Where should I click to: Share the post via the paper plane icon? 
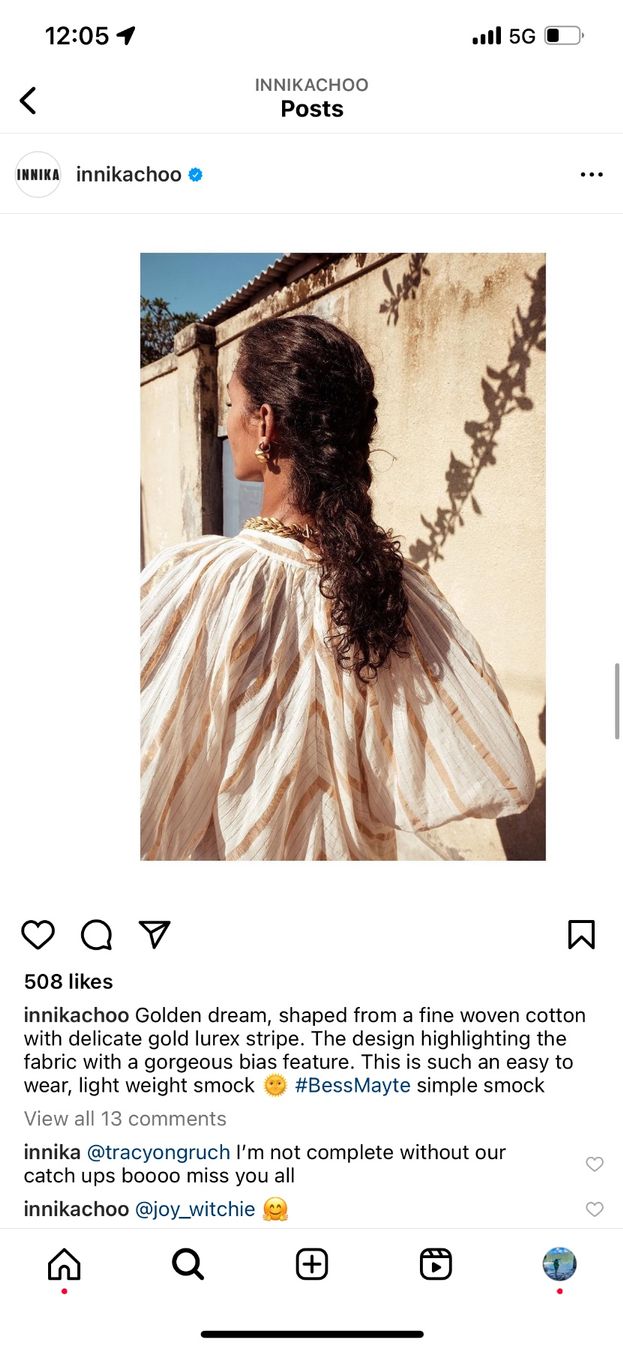click(154, 935)
